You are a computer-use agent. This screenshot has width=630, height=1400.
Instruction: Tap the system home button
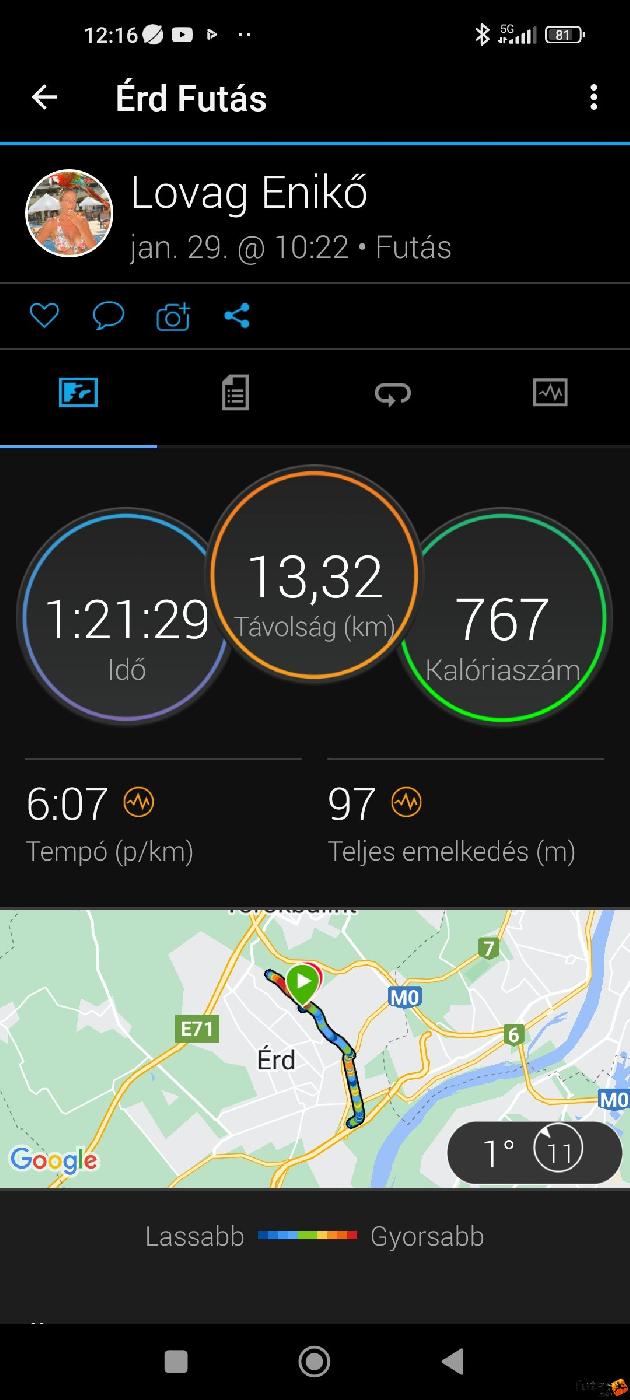[x=314, y=1361]
